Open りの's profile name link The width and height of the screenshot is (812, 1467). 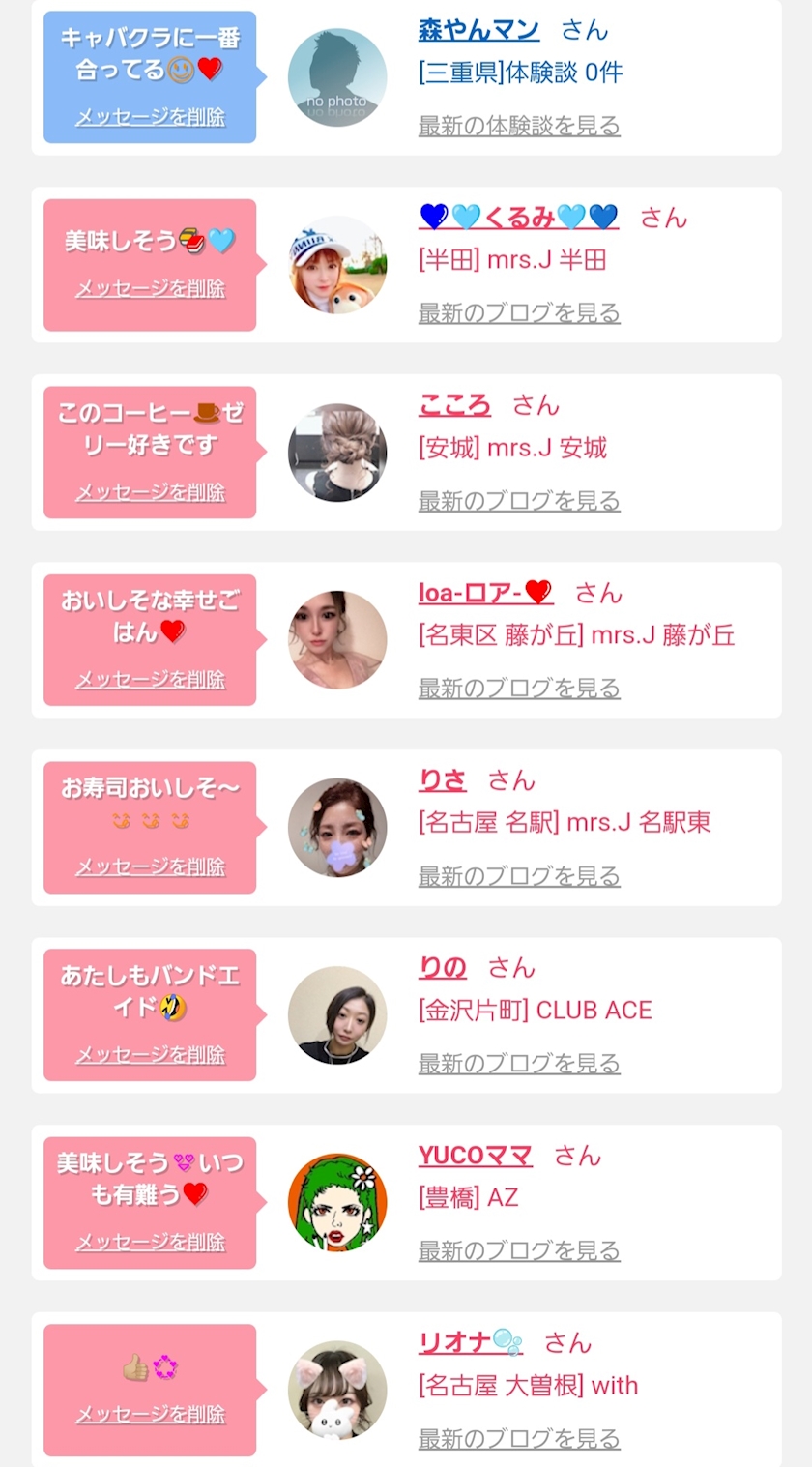tap(443, 968)
